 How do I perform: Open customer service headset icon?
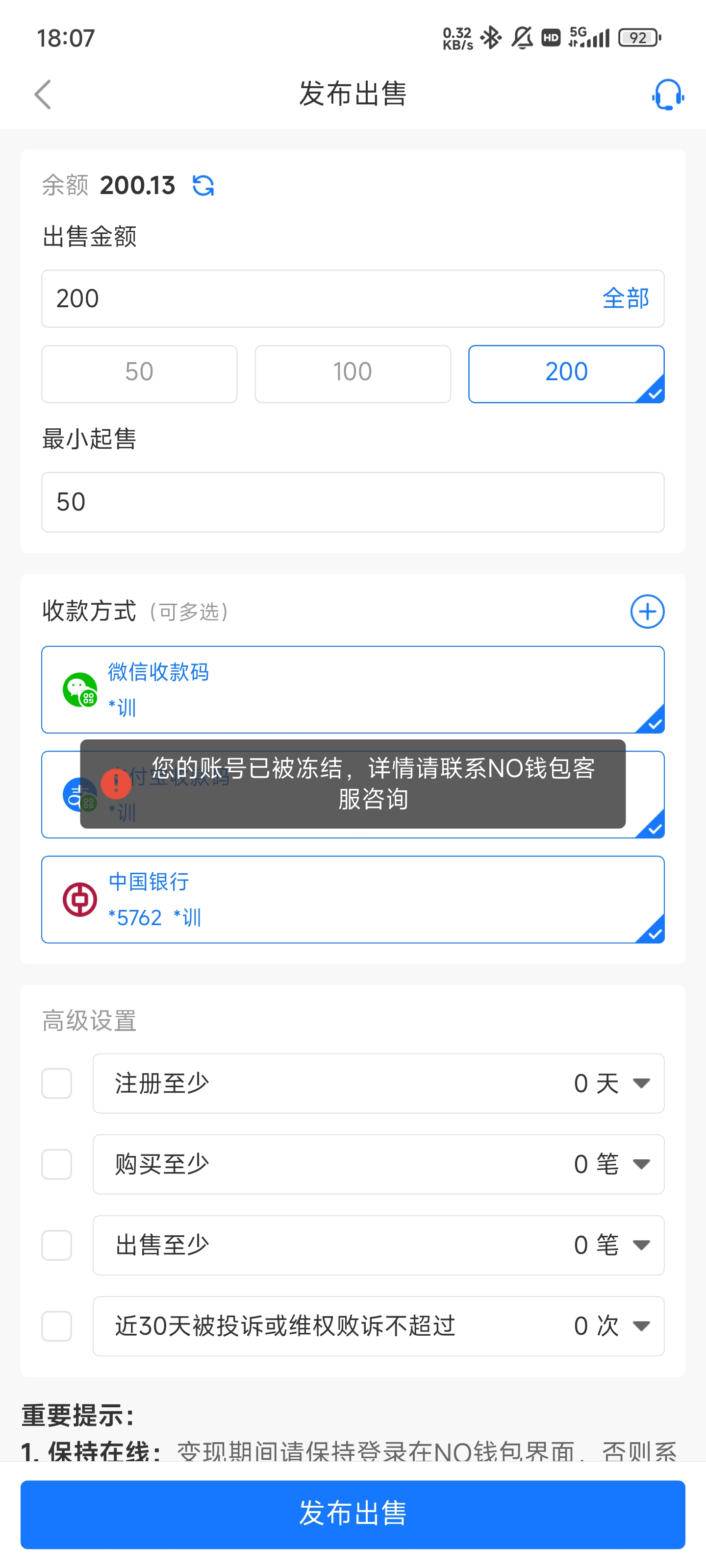pyautogui.click(x=667, y=95)
